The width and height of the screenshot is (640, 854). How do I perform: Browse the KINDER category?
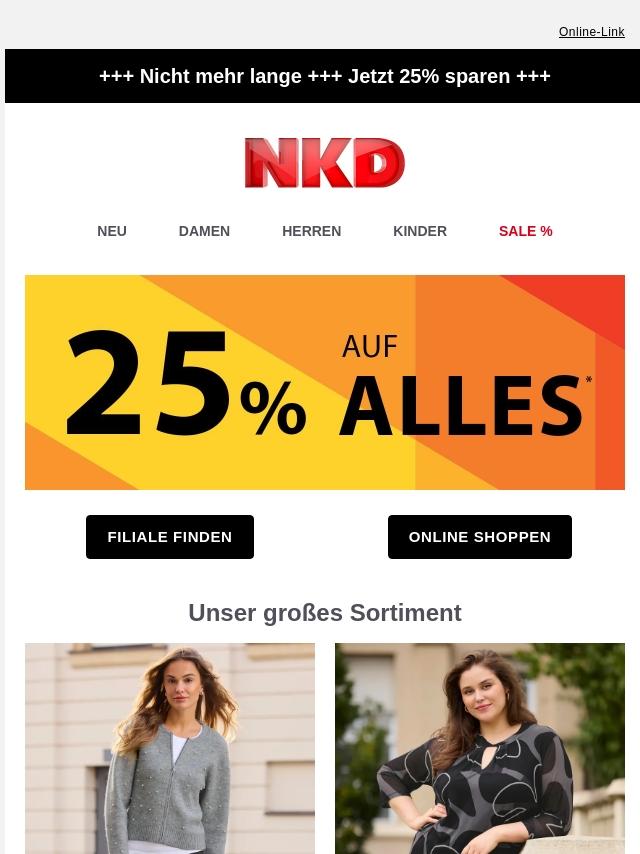[x=420, y=231]
